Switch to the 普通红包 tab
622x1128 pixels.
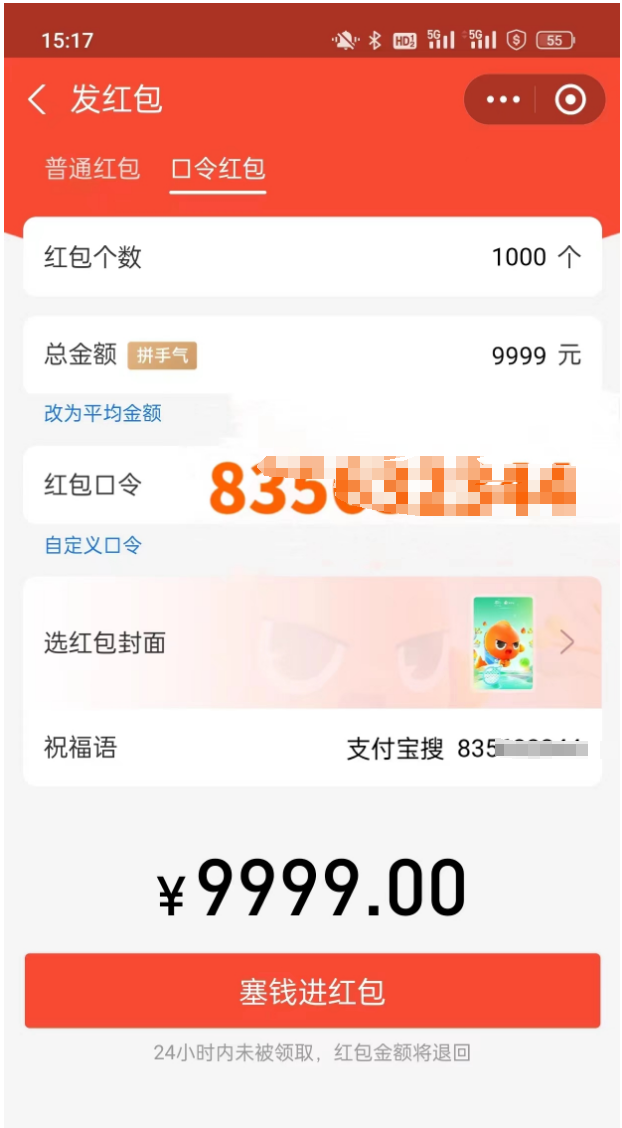[x=92, y=168]
